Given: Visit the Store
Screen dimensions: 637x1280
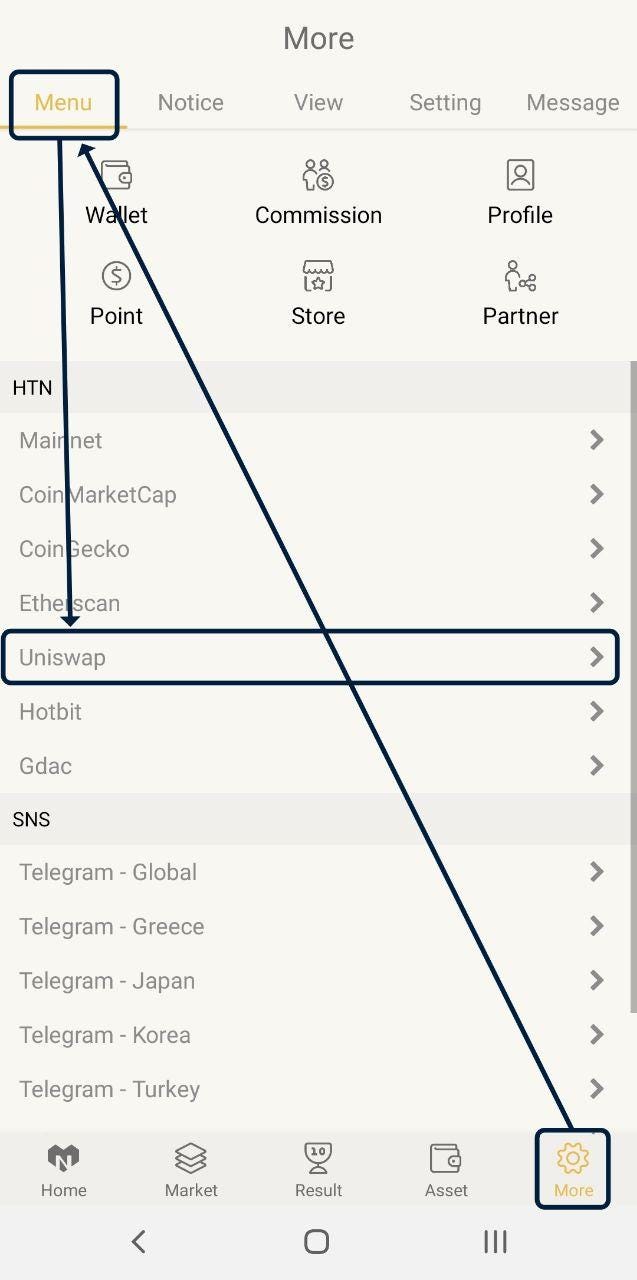Looking at the screenshot, I should click(318, 293).
